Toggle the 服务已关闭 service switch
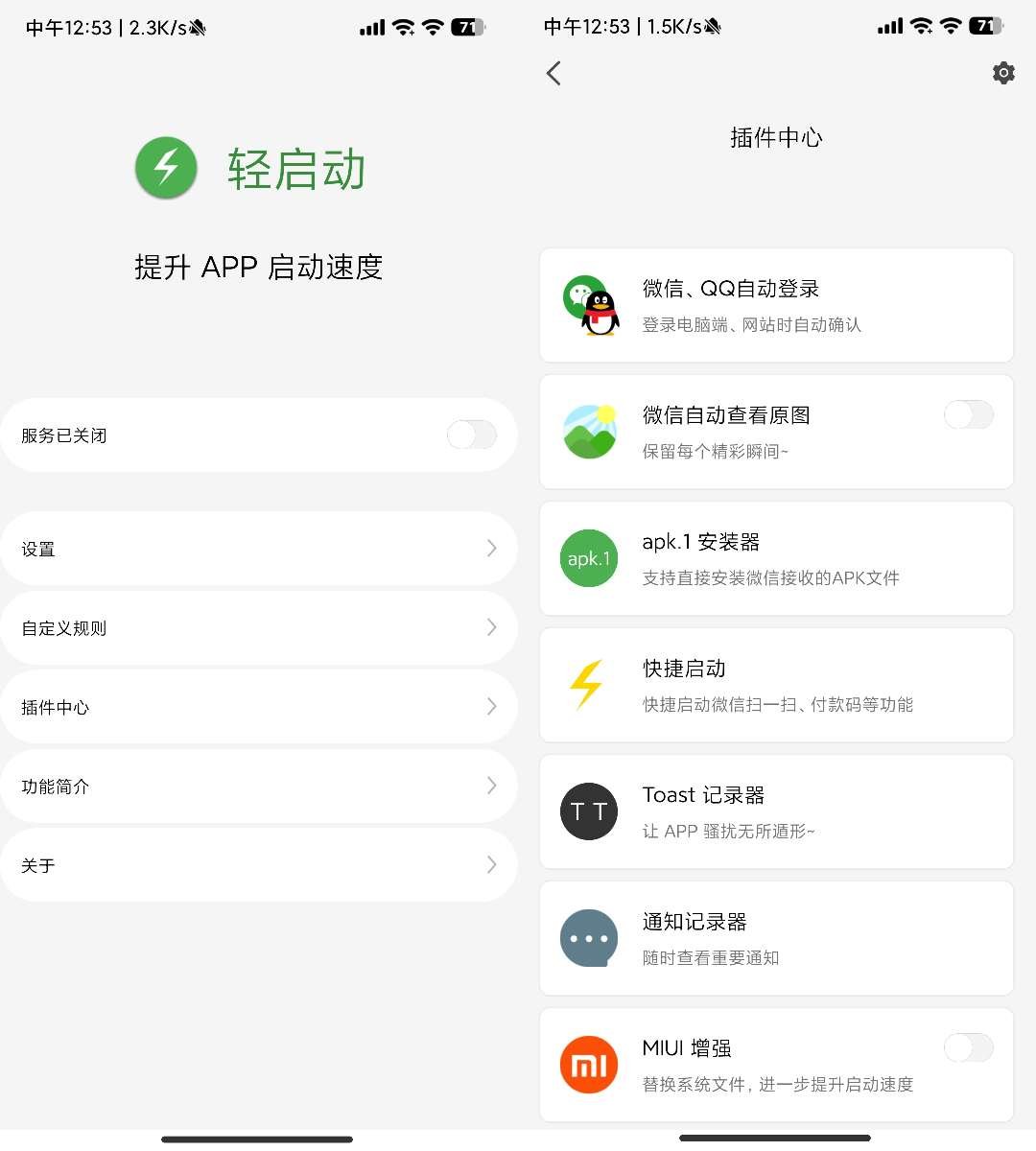The width and height of the screenshot is (1036, 1151). (472, 435)
